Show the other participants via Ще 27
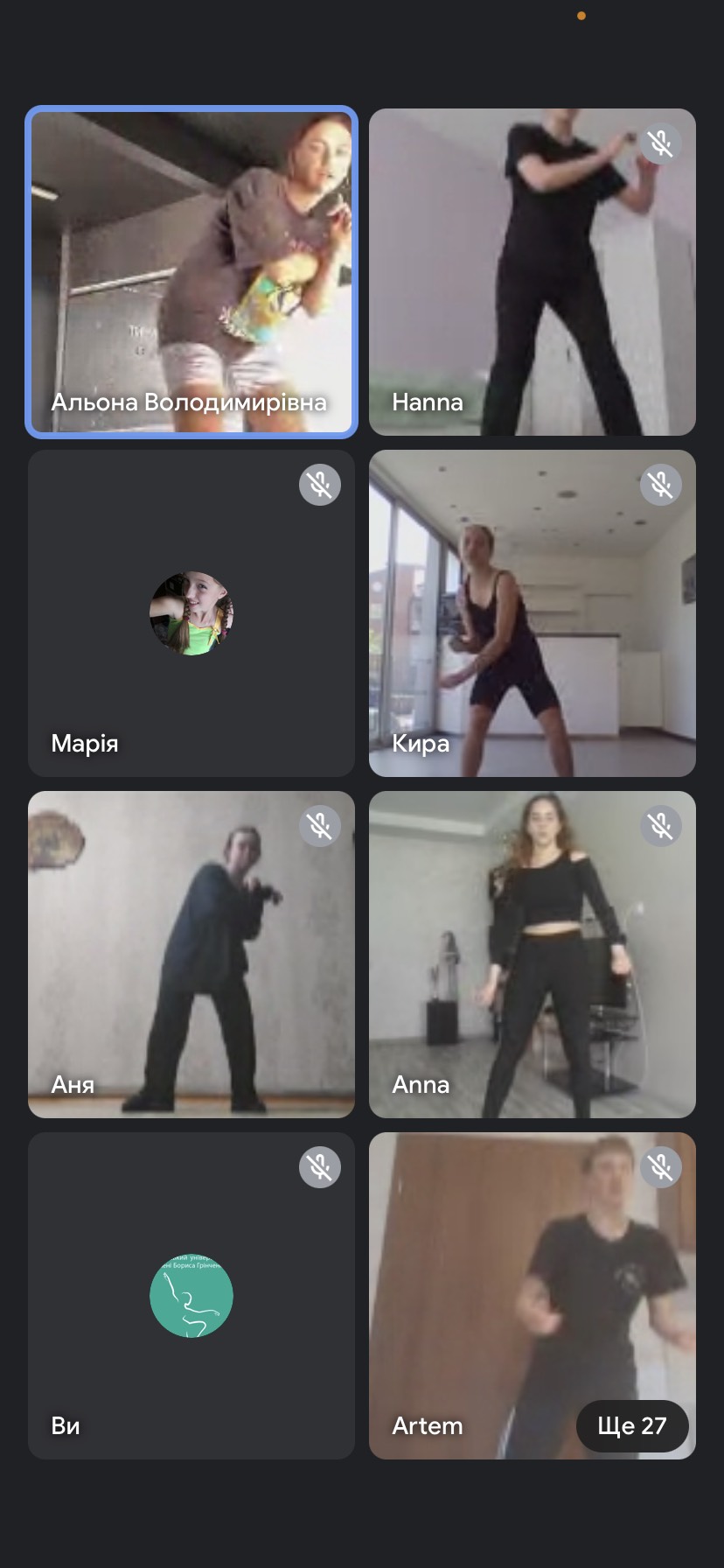This screenshot has height=1568, width=724. pyautogui.click(x=631, y=1425)
